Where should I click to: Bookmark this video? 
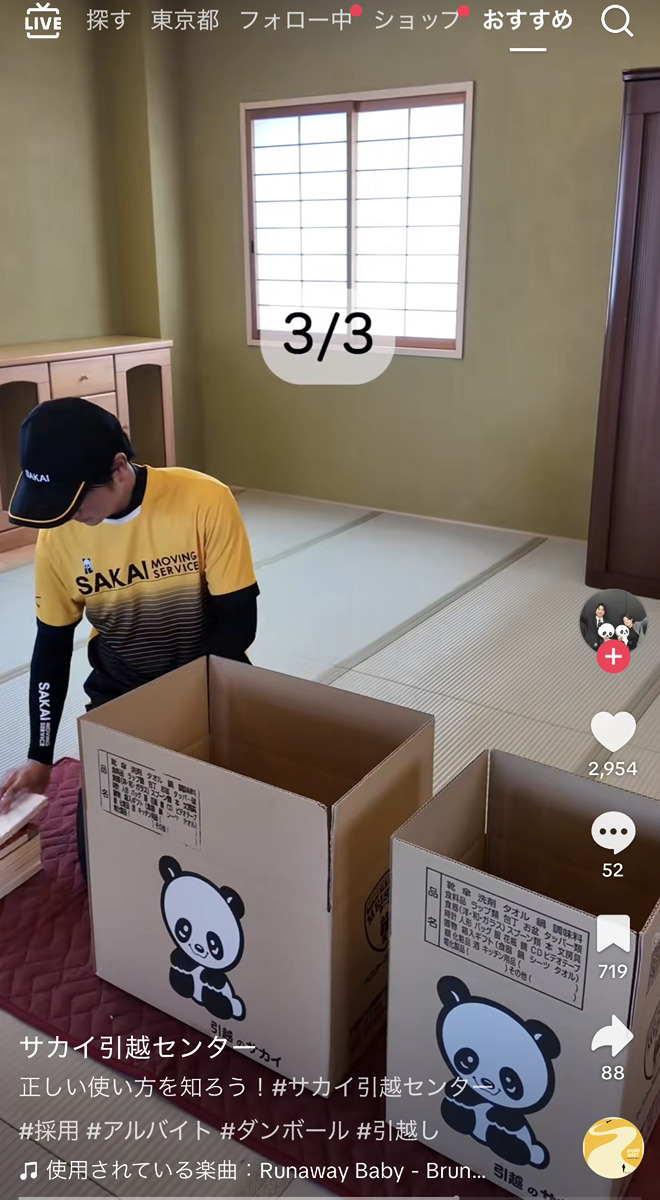coord(613,934)
